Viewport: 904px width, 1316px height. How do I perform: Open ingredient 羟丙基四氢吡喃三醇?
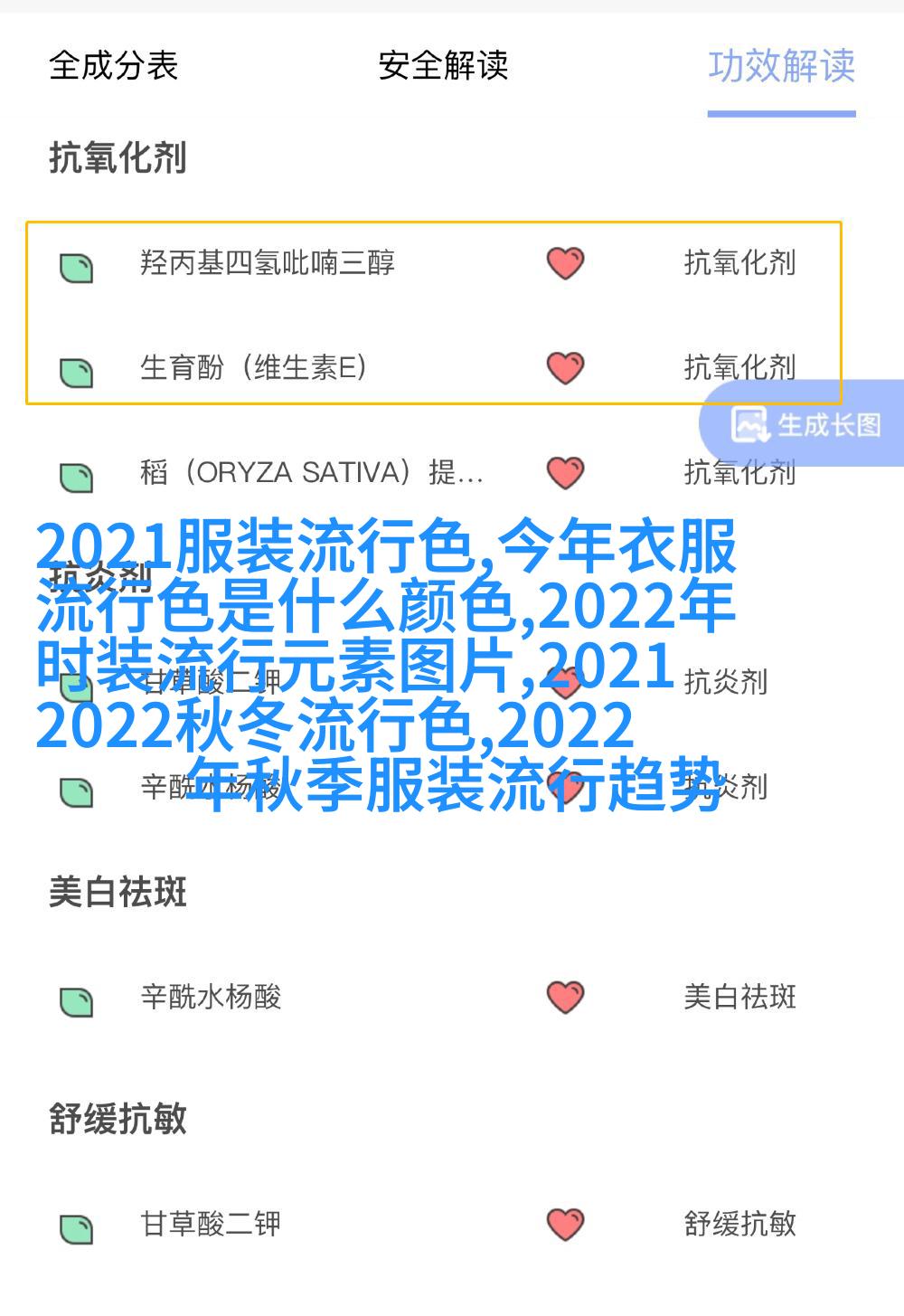coord(268,263)
